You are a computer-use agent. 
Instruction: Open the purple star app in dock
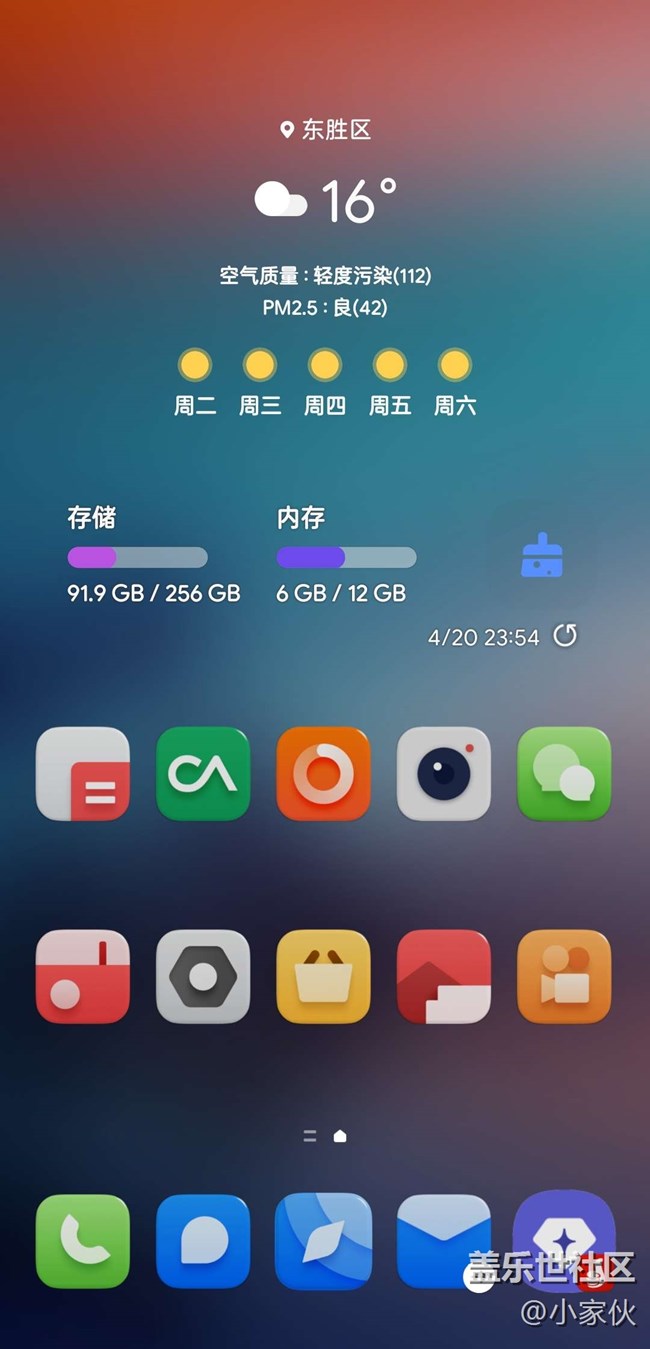pos(563,1235)
